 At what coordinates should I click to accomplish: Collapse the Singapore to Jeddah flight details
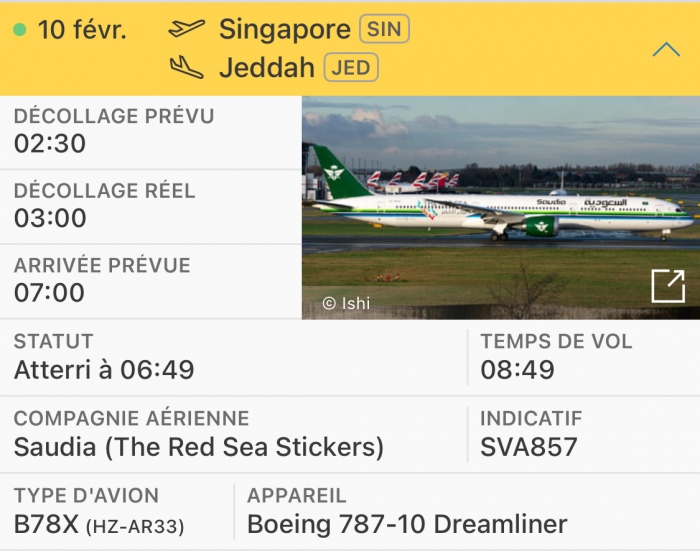coord(665,49)
